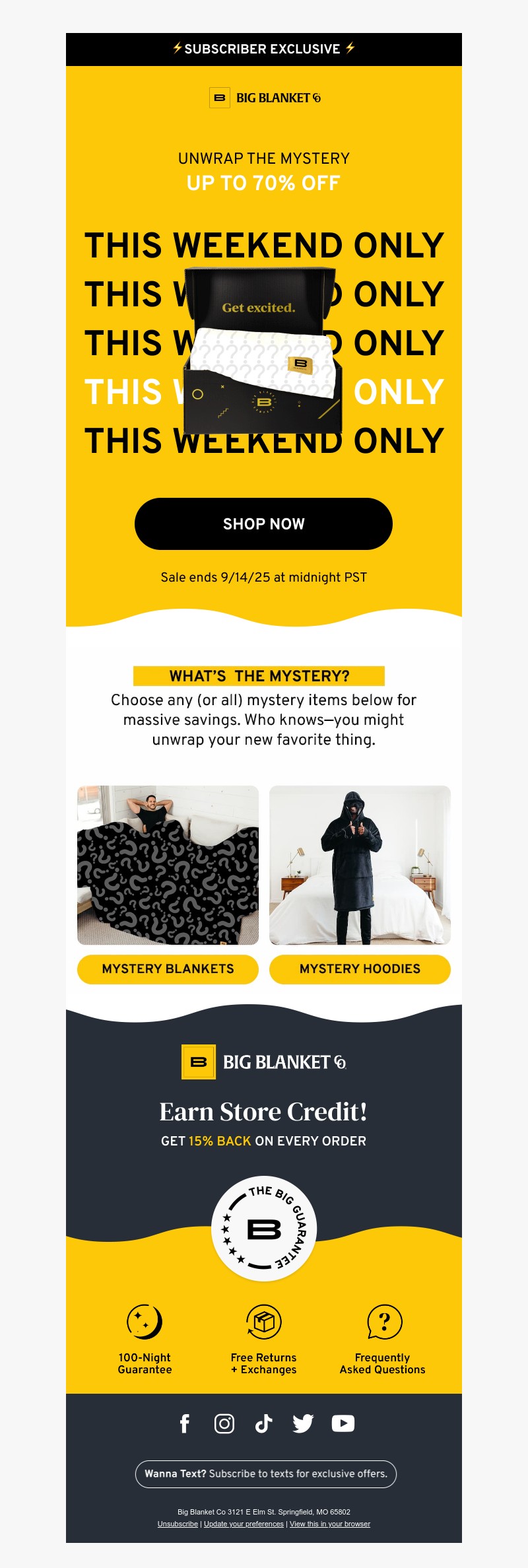Select Update your preferences
528x1568 pixels.
point(244,1524)
